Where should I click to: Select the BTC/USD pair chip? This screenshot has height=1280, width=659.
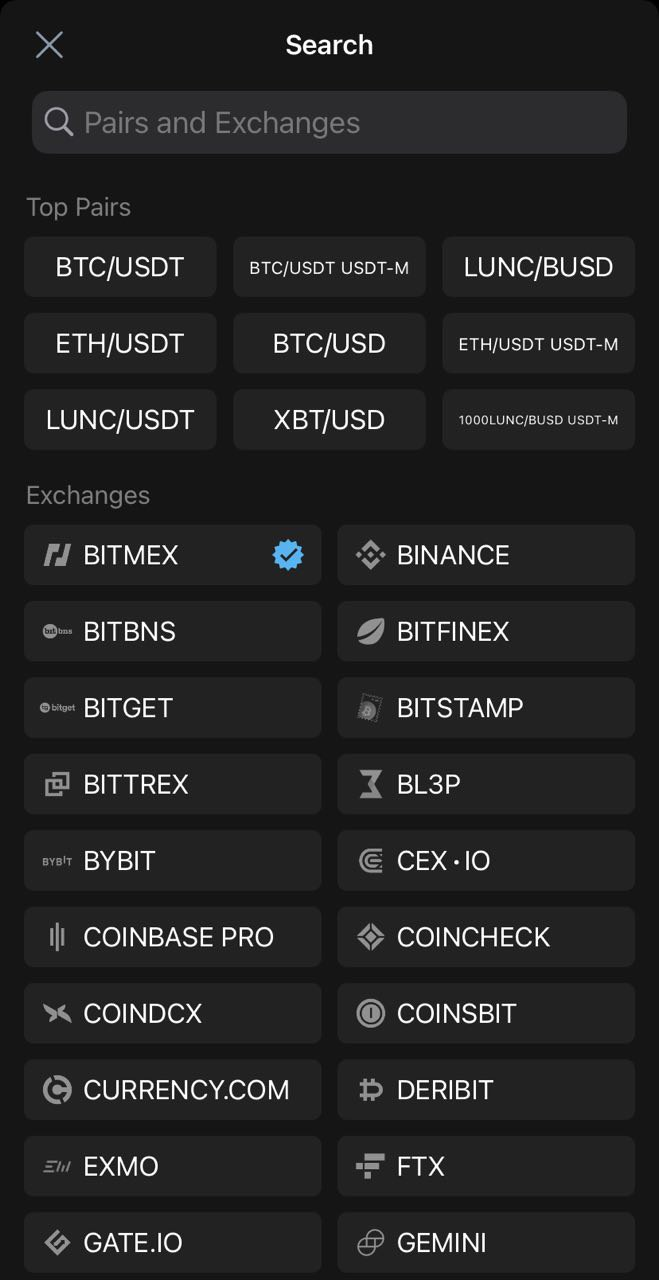[x=329, y=343]
